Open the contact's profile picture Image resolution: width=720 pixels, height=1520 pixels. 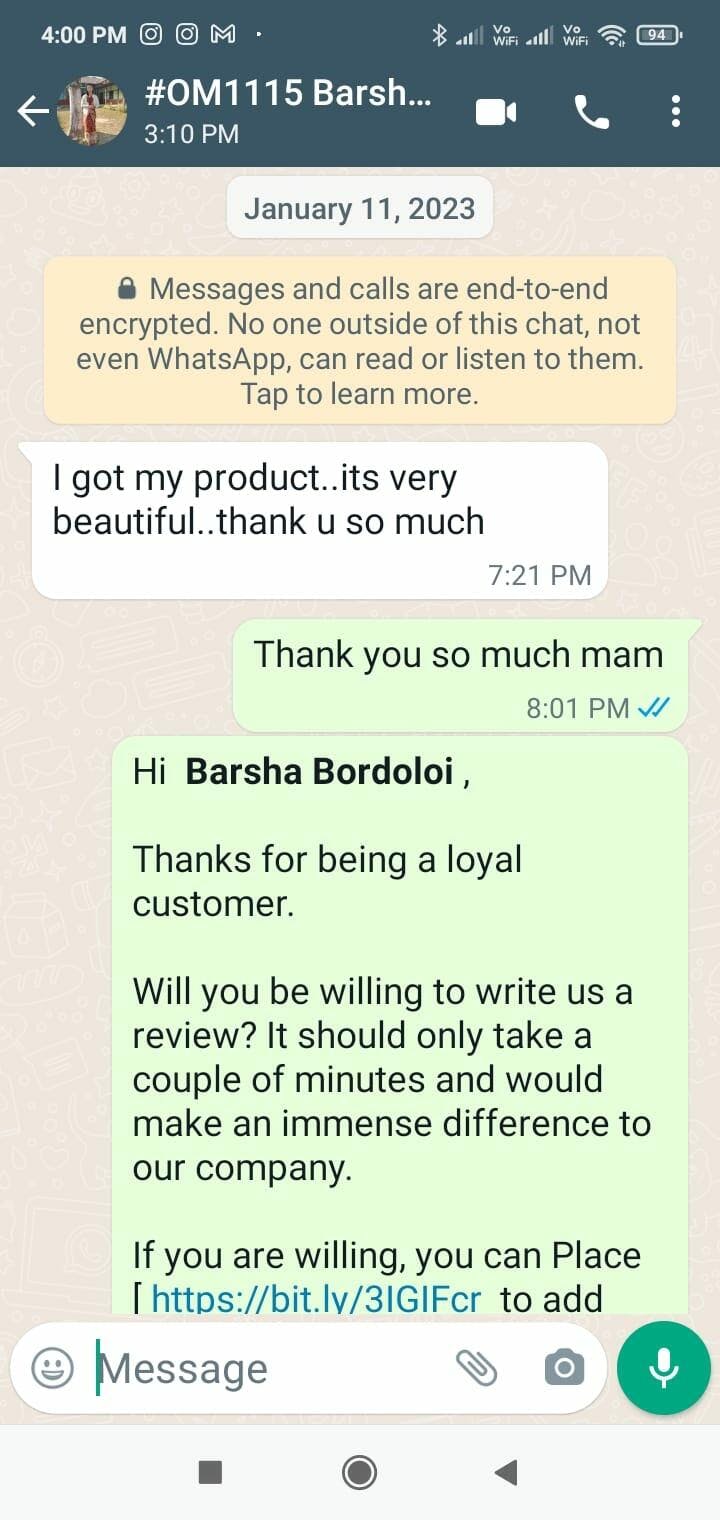point(93,112)
